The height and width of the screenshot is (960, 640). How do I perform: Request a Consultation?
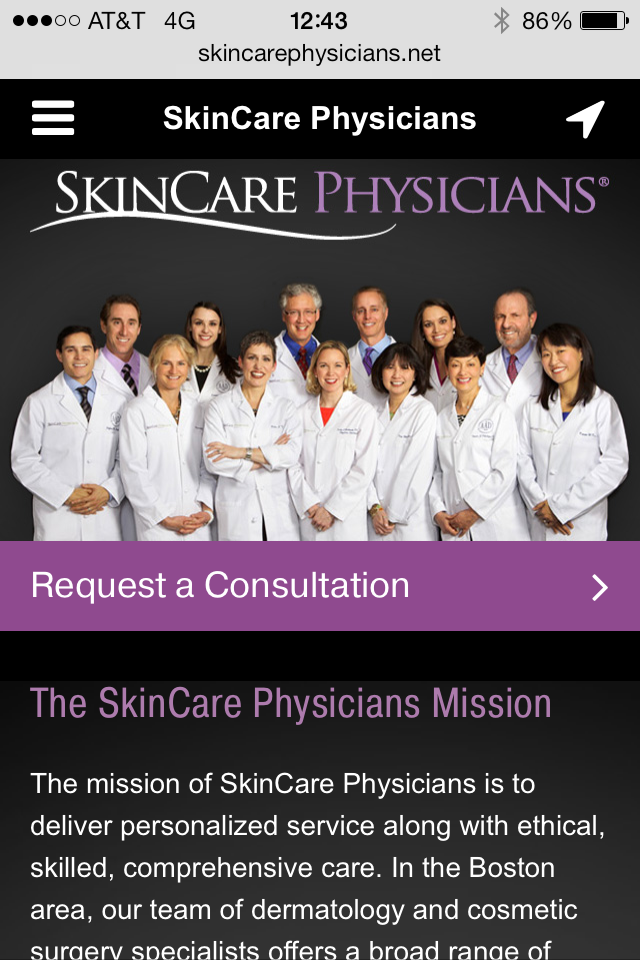[320, 586]
